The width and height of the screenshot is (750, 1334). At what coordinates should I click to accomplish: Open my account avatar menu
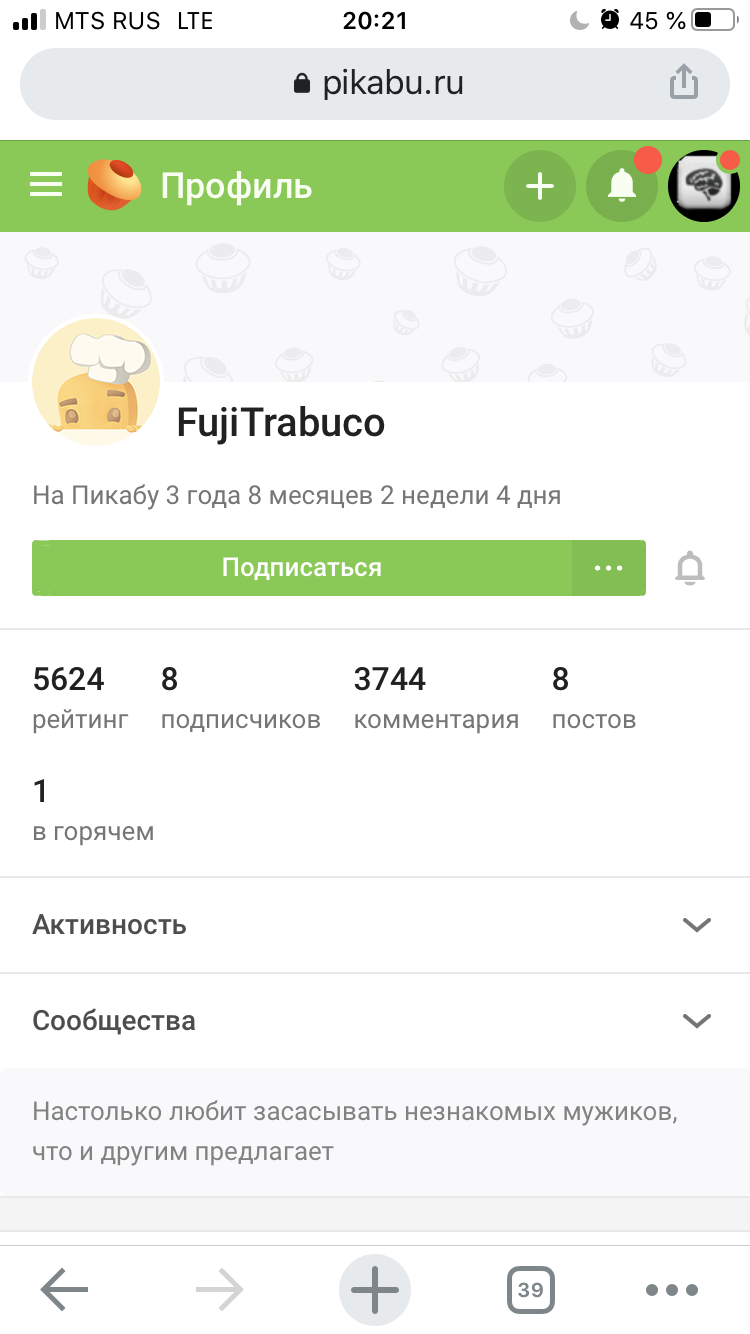(704, 185)
